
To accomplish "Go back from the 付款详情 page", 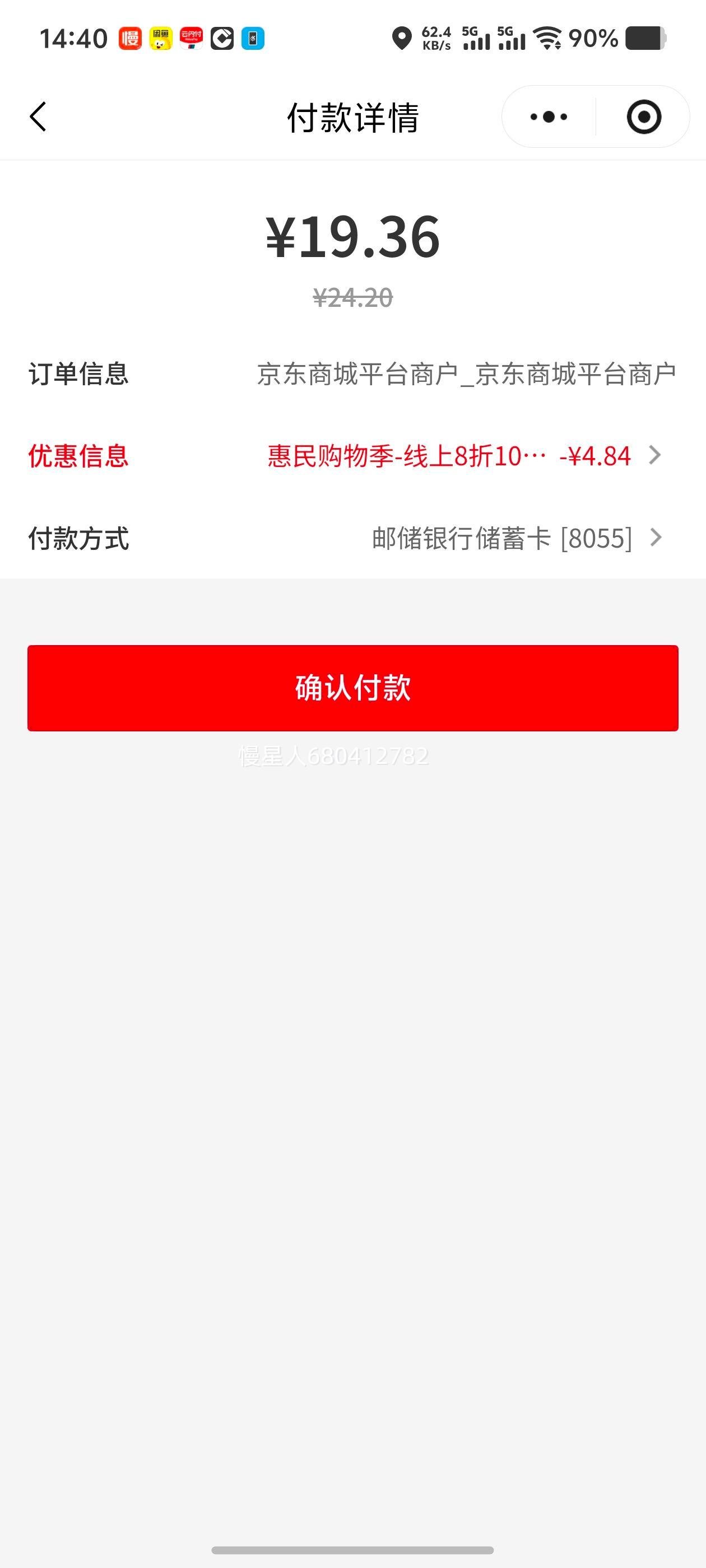I will 38,116.
